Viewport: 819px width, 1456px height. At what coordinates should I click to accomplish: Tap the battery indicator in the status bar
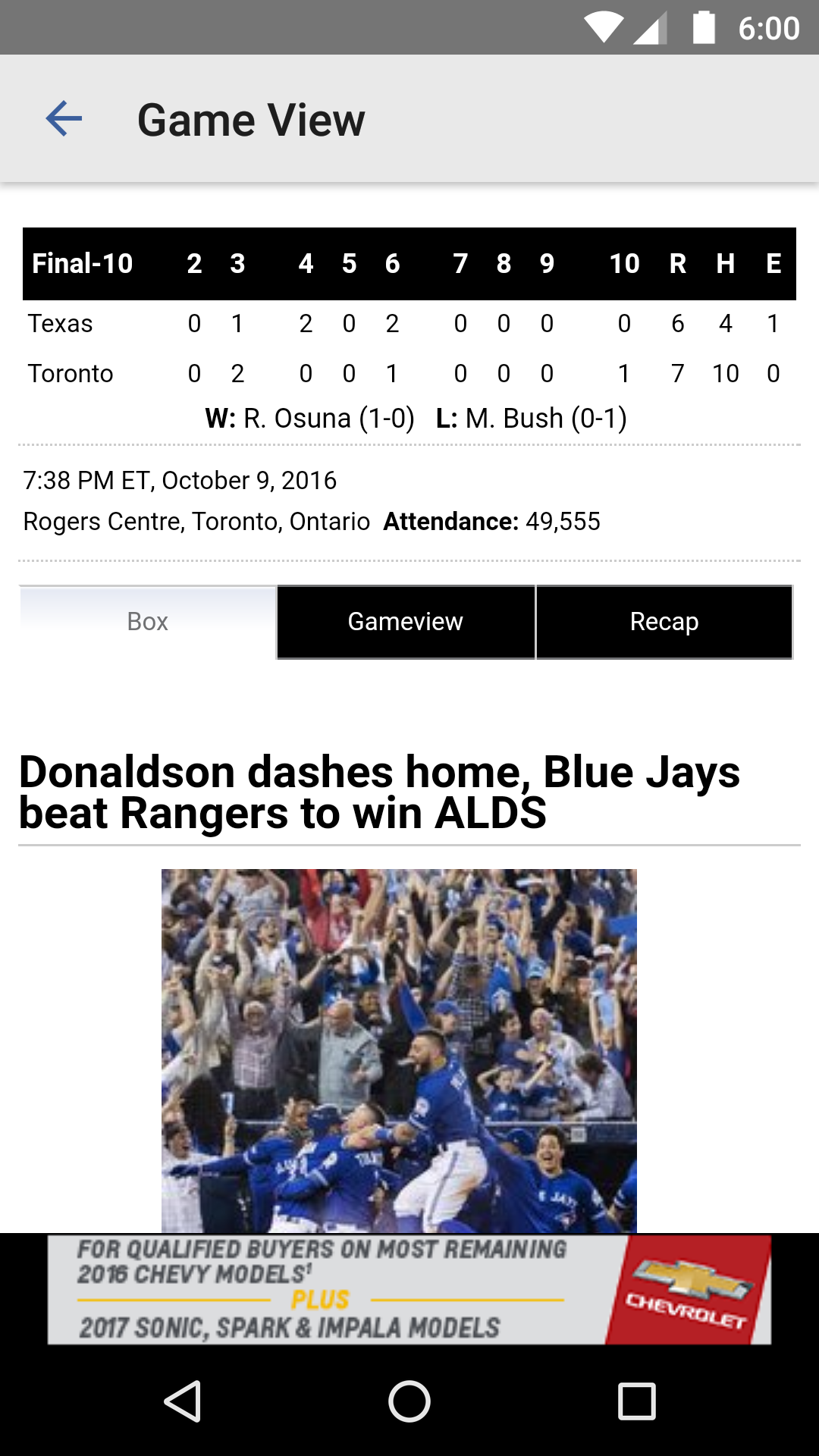coord(704,28)
